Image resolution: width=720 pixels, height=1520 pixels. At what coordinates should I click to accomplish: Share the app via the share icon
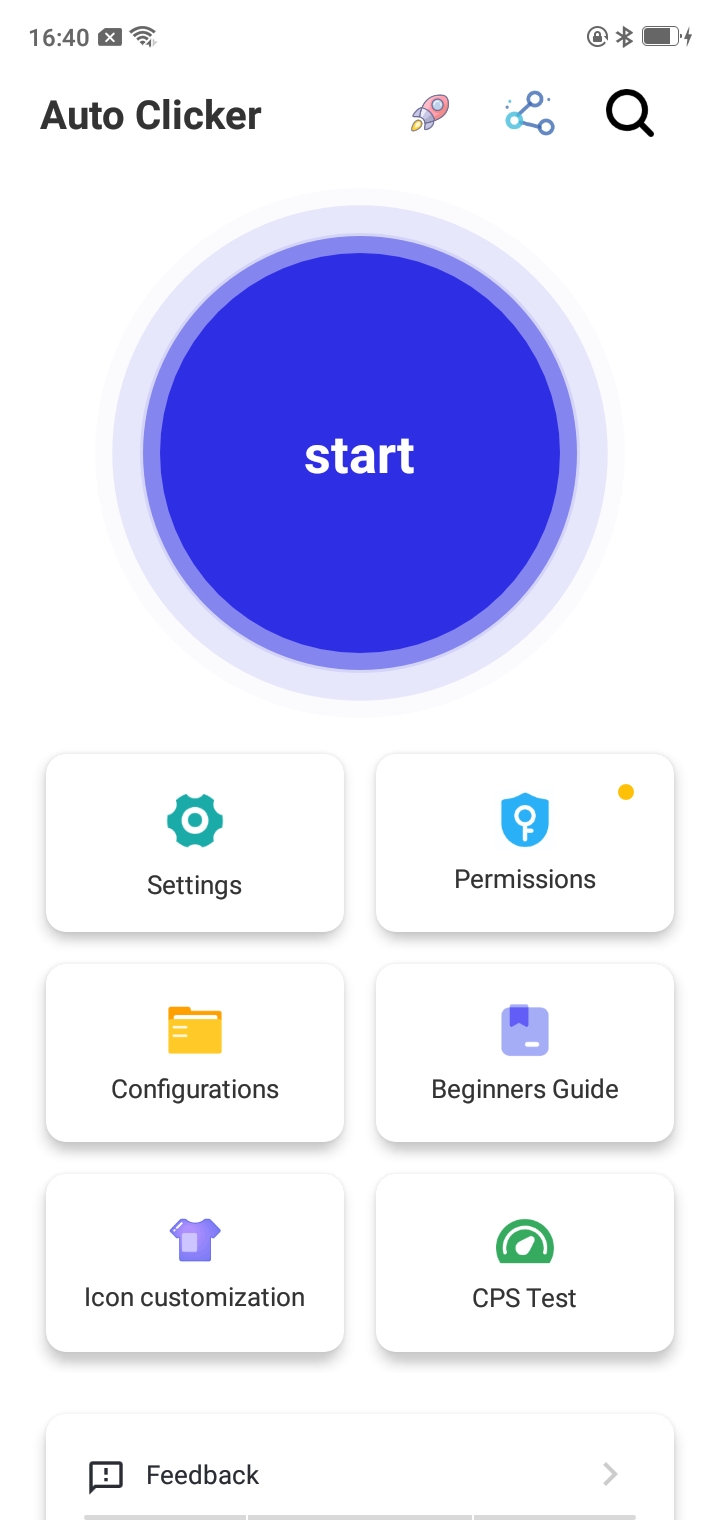click(529, 113)
